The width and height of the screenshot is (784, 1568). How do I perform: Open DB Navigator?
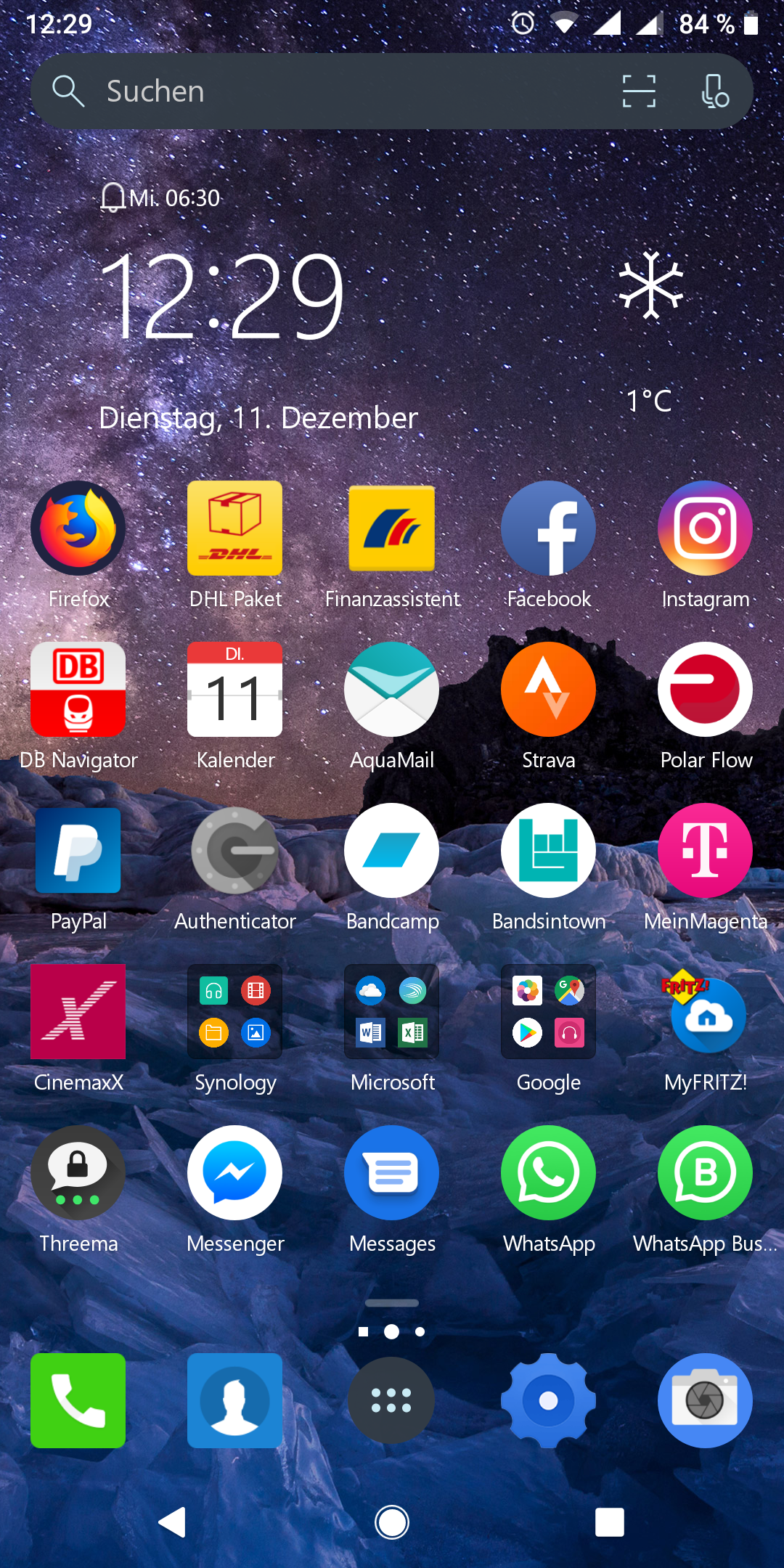click(78, 690)
